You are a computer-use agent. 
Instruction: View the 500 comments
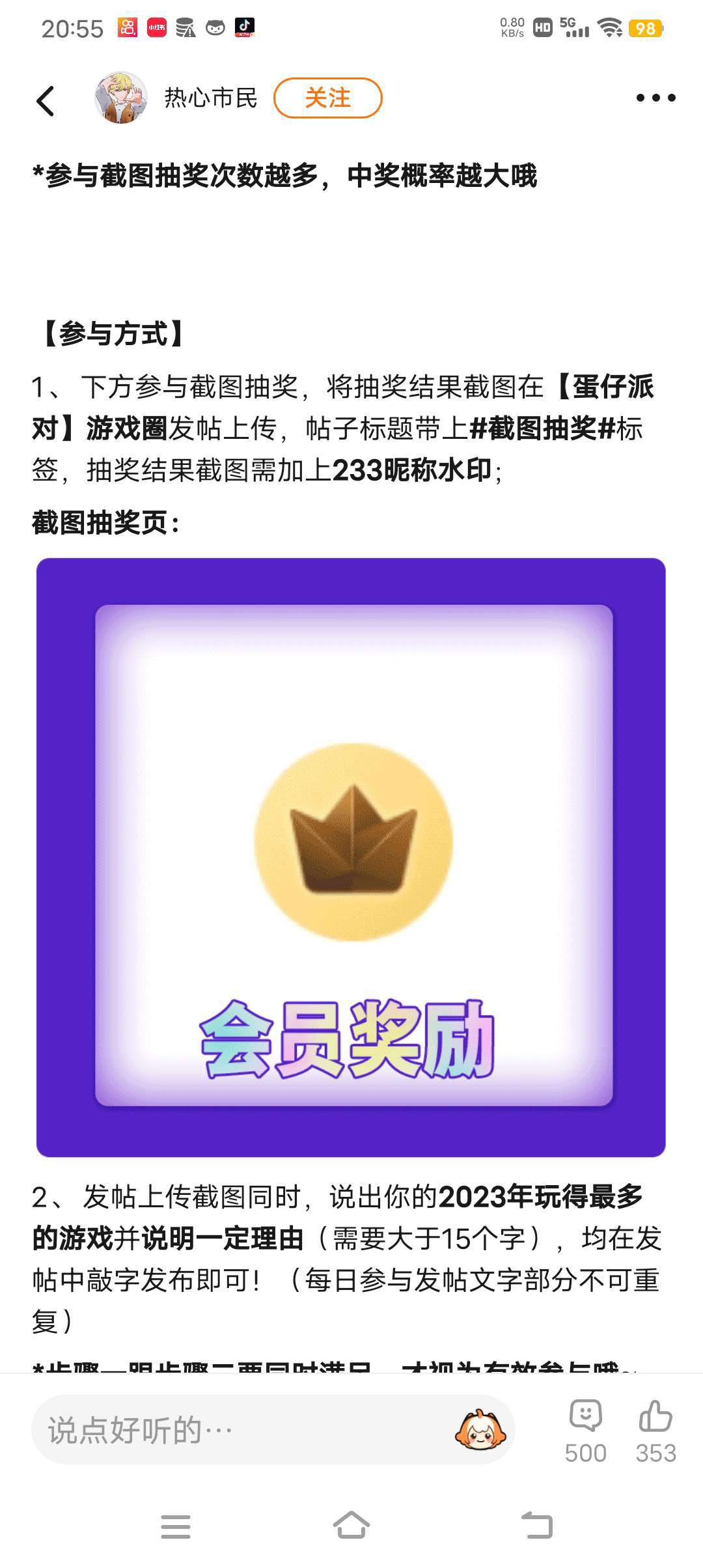pyautogui.click(x=586, y=1431)
